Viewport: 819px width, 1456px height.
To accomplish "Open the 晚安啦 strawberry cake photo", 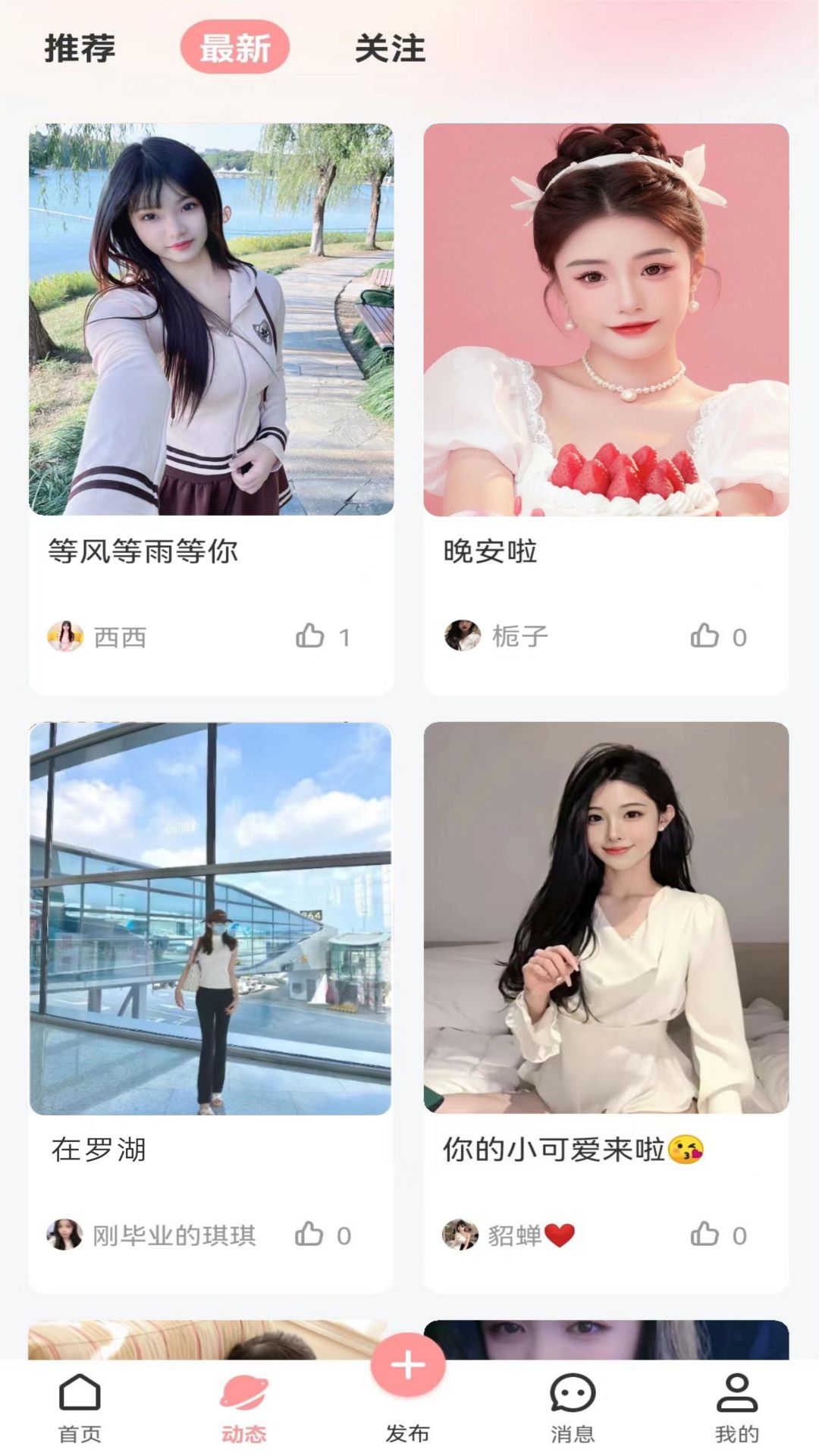I will click(x=605, y=318).
